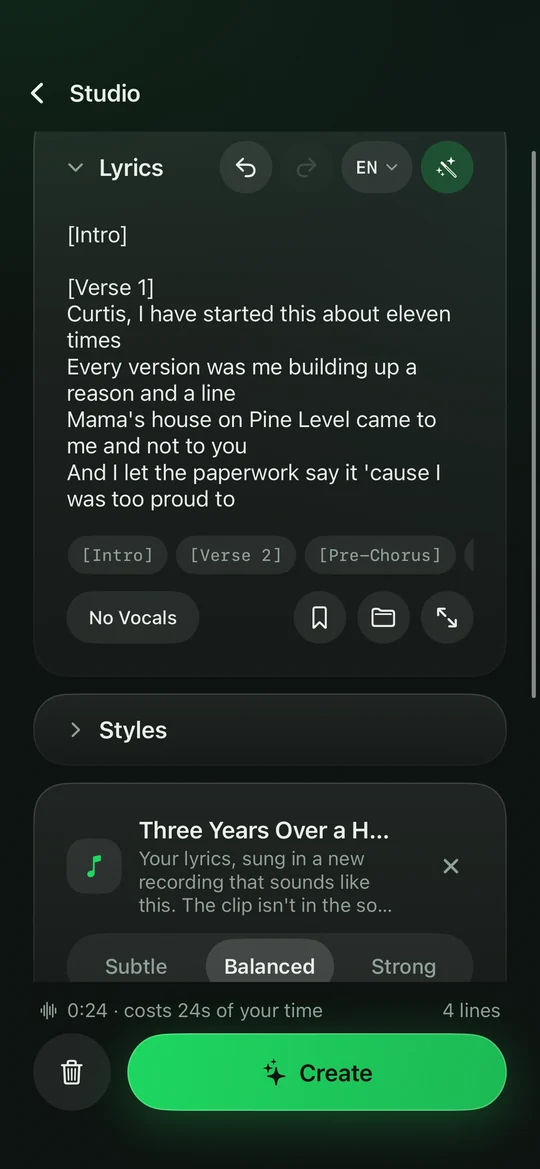Insert the [Verse 2] tag chip

pos(236,555)
